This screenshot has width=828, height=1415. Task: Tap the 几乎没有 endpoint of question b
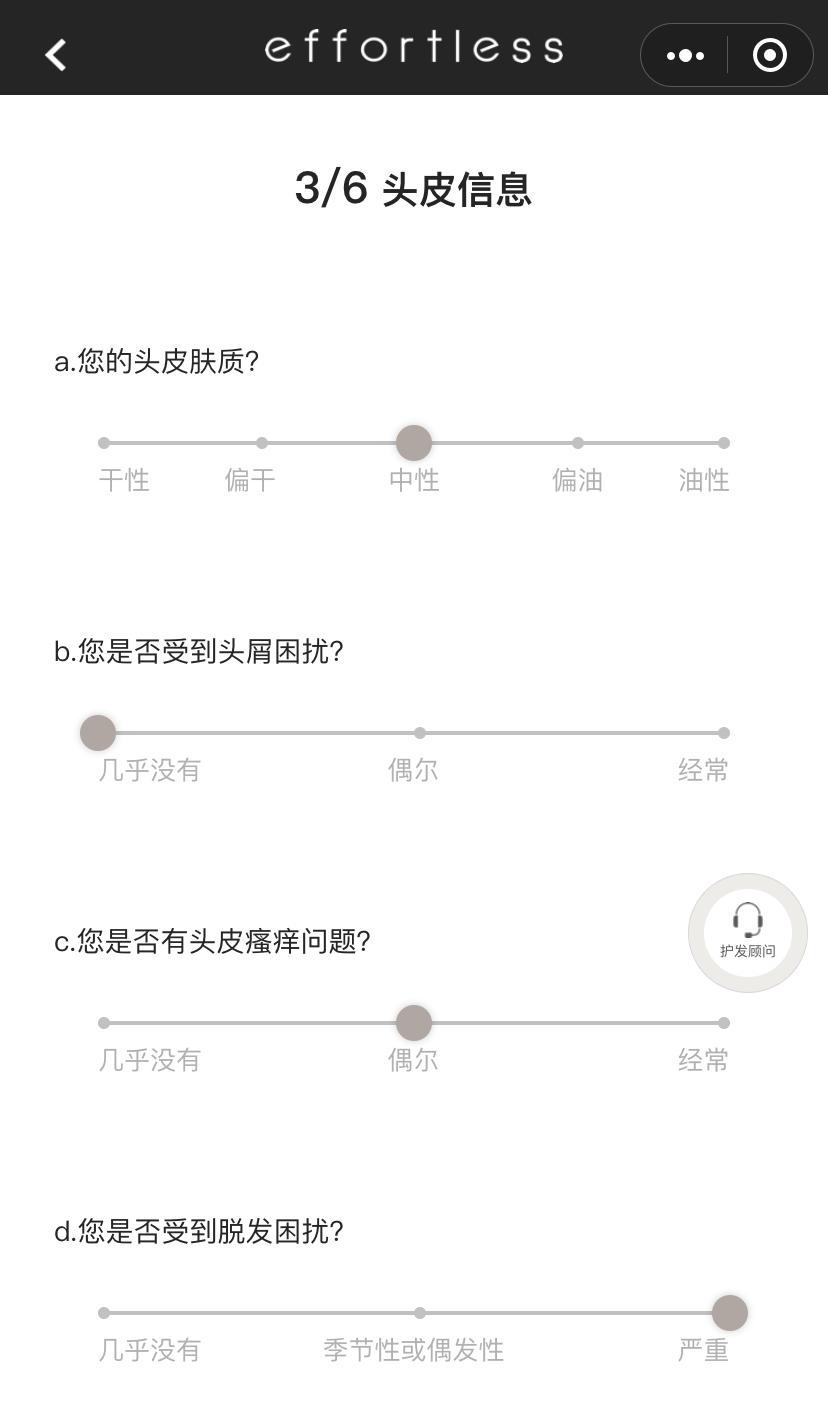[97, 732]
